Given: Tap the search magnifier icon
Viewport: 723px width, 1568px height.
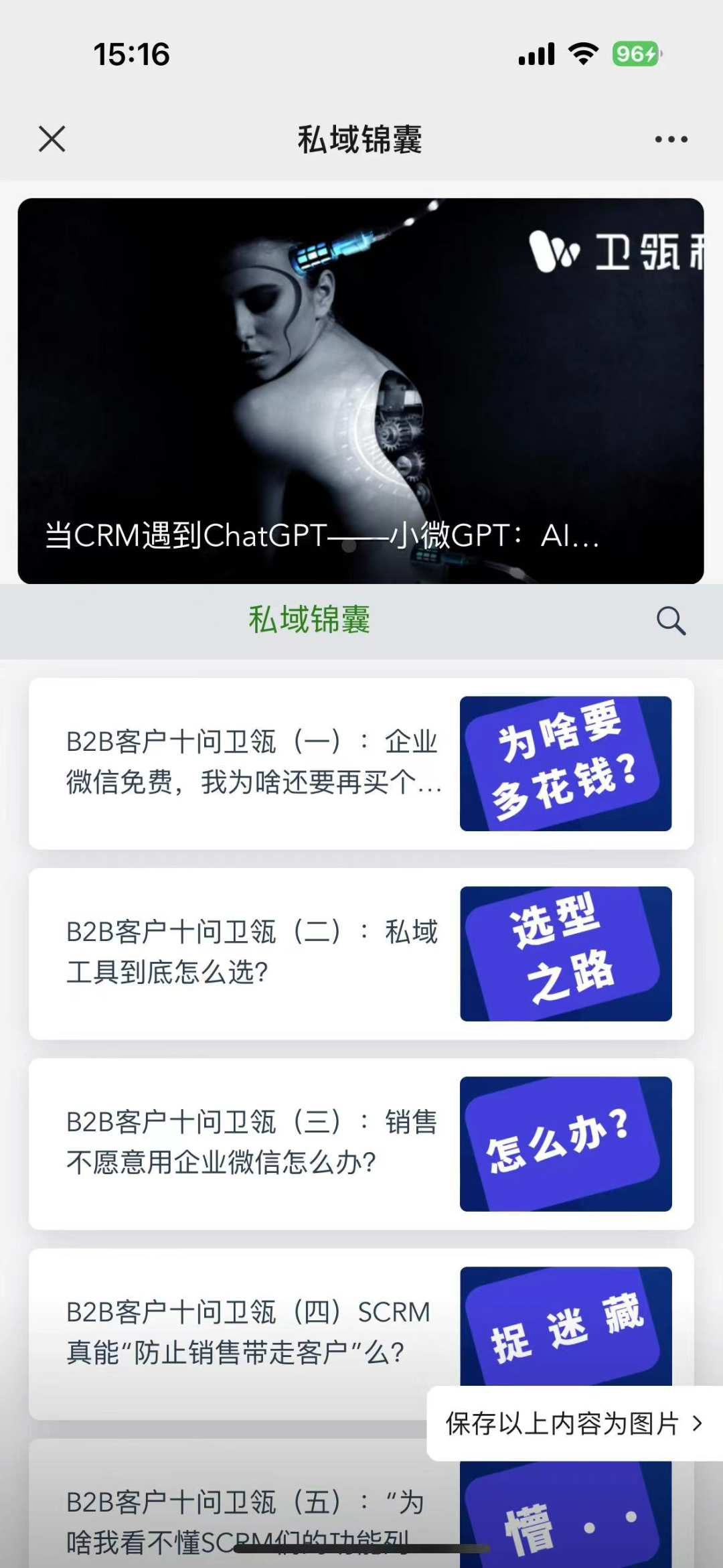Looking at the screenshot, I should pyautogui.click(x=671, y=621).
